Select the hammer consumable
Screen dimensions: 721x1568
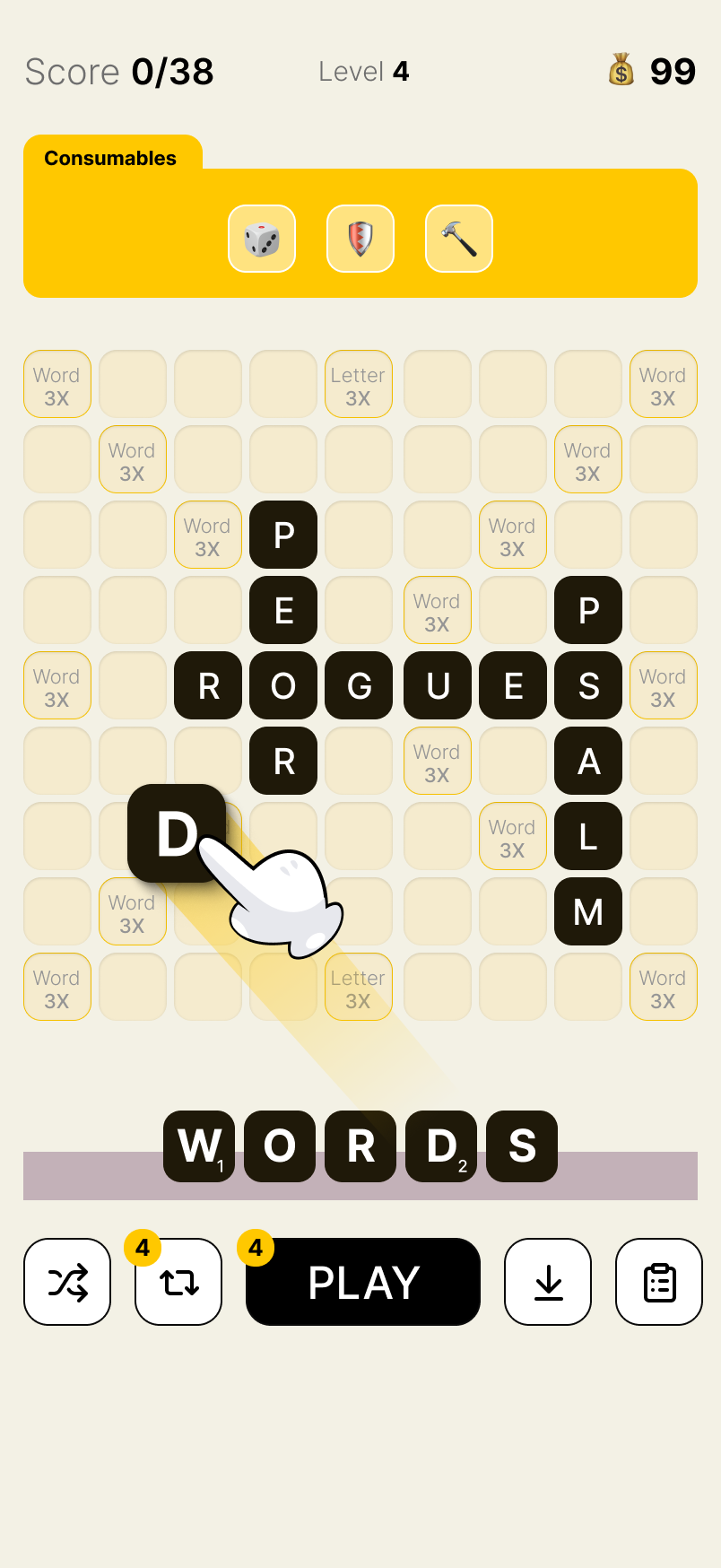click(459, 239)
